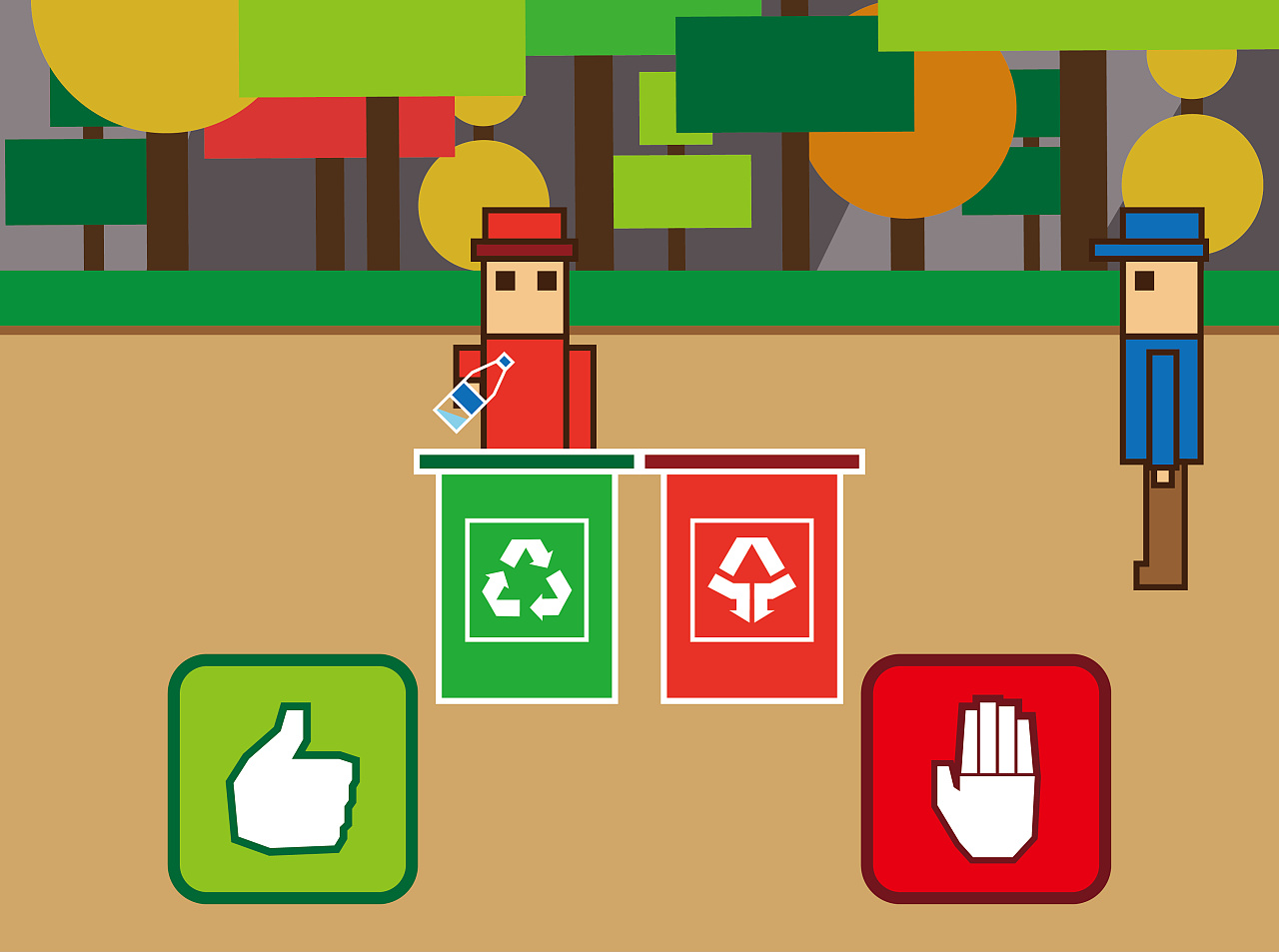
Task: Tap the red stop-hand button
Action: [x=985, y=779]
